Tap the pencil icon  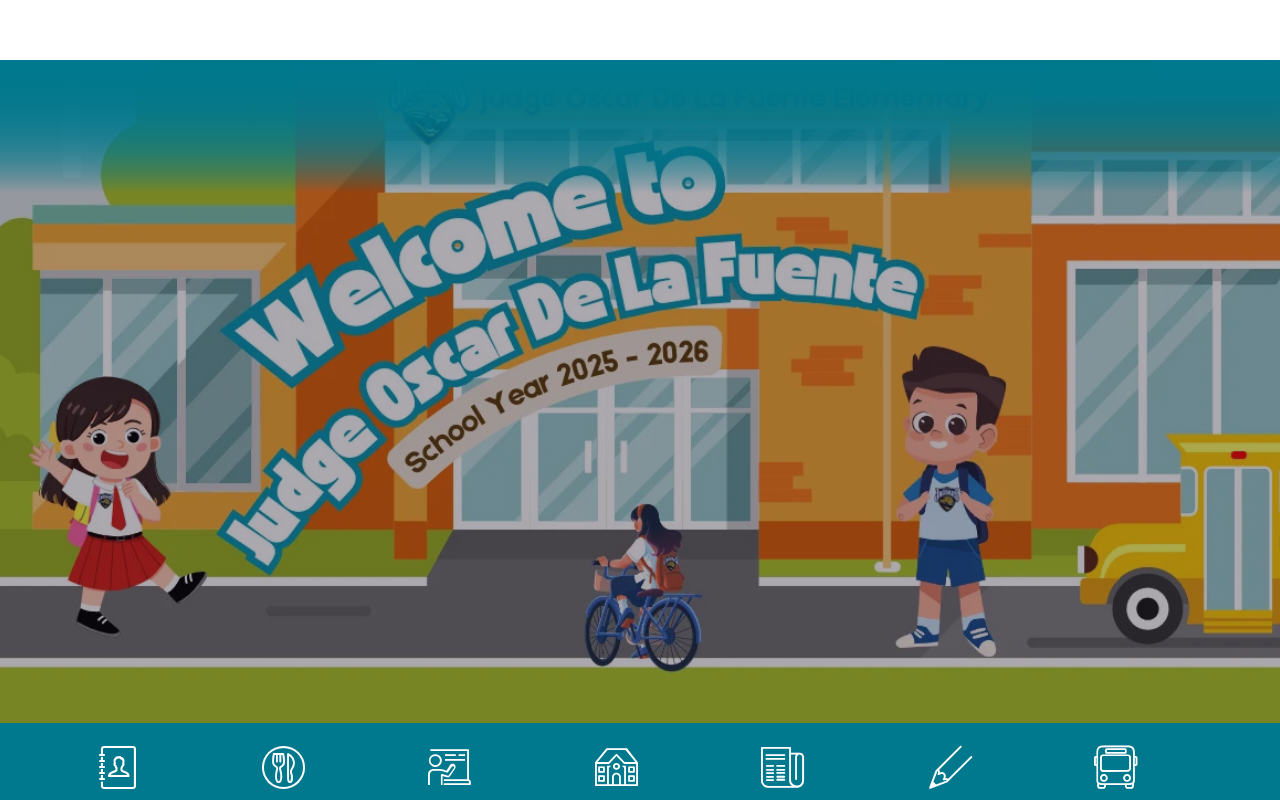950,767
